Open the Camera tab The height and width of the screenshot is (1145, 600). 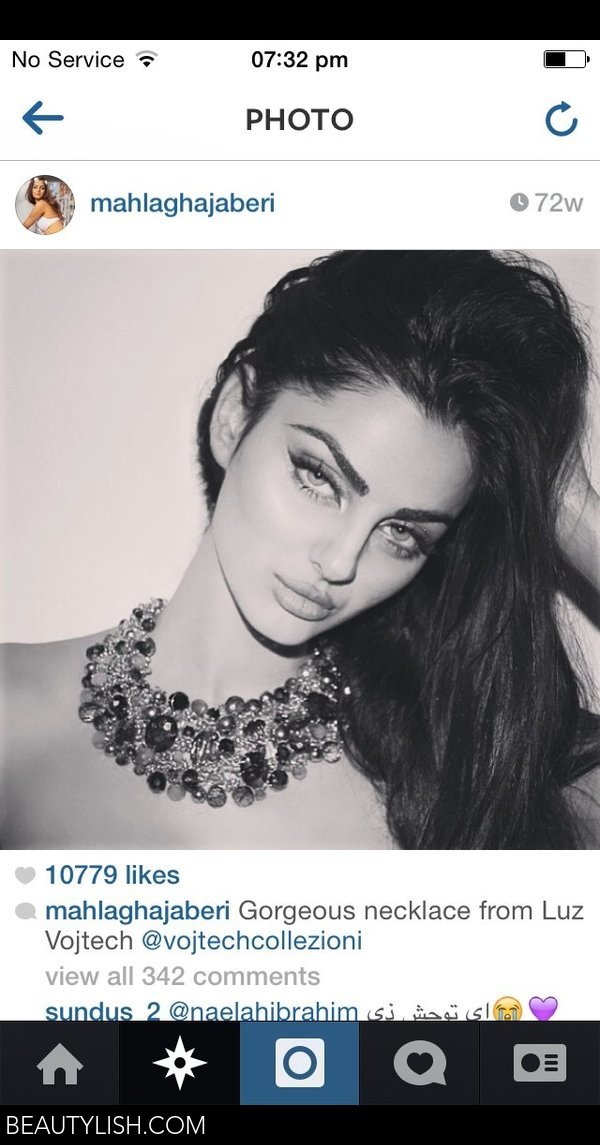click(300, 1063)
